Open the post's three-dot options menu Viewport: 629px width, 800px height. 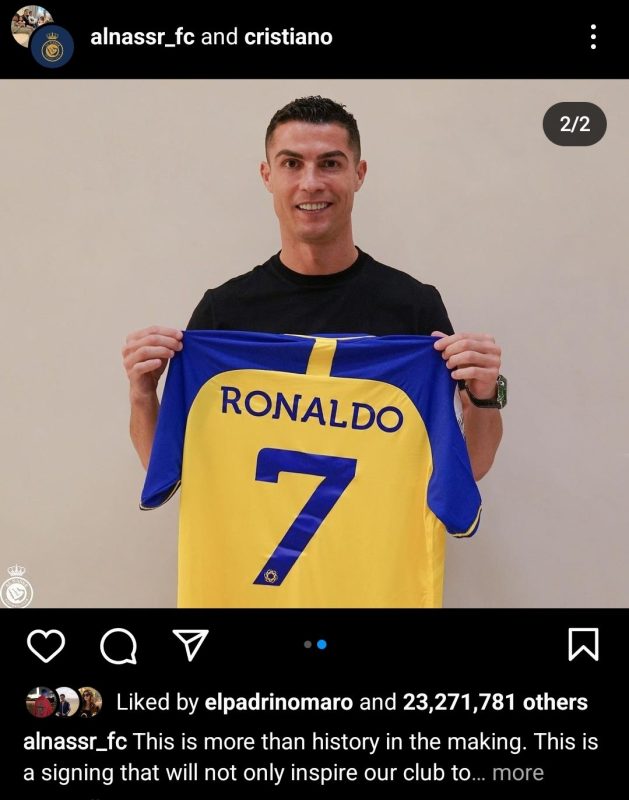593,38
